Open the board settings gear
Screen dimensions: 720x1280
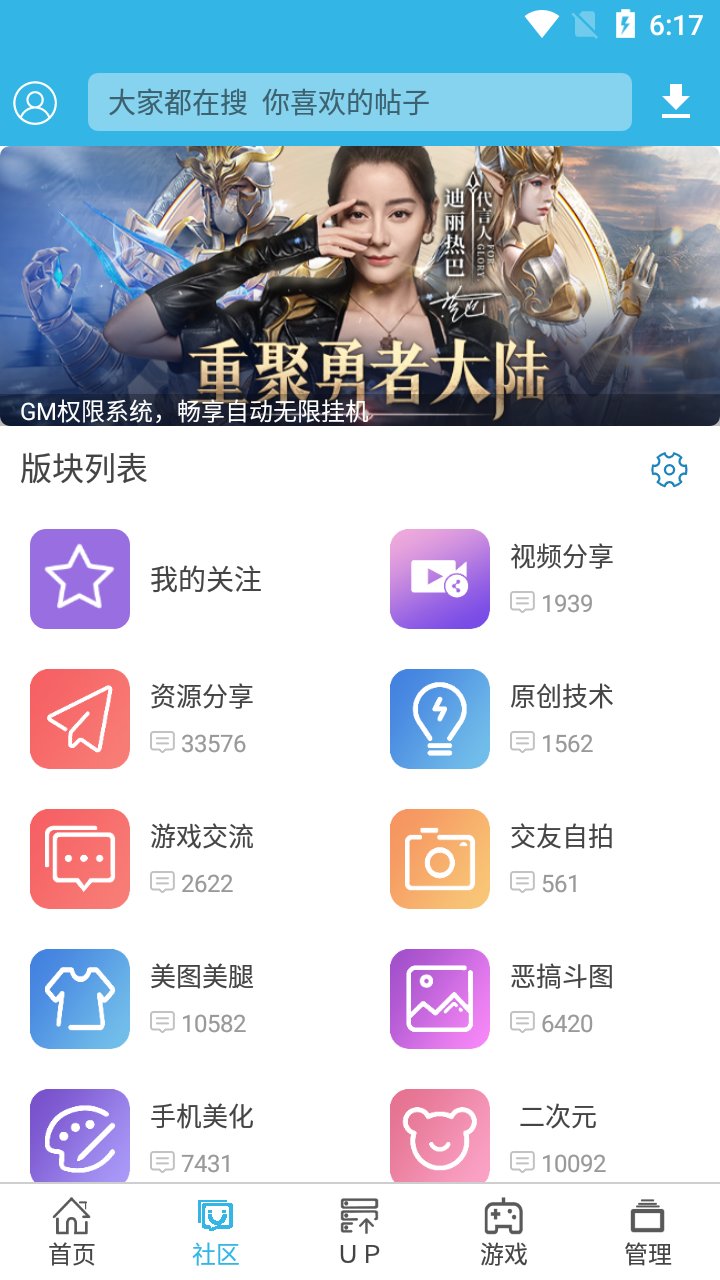(x=669, y=468)
